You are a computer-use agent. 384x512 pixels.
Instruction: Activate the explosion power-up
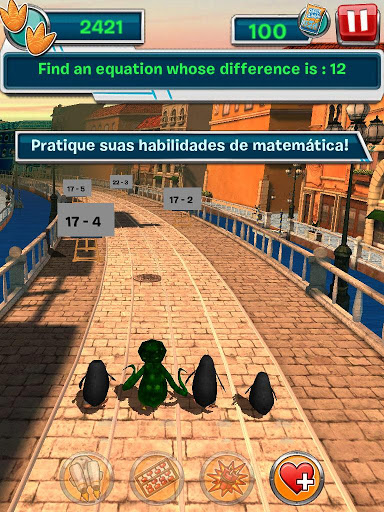click(x=228, y=479)
